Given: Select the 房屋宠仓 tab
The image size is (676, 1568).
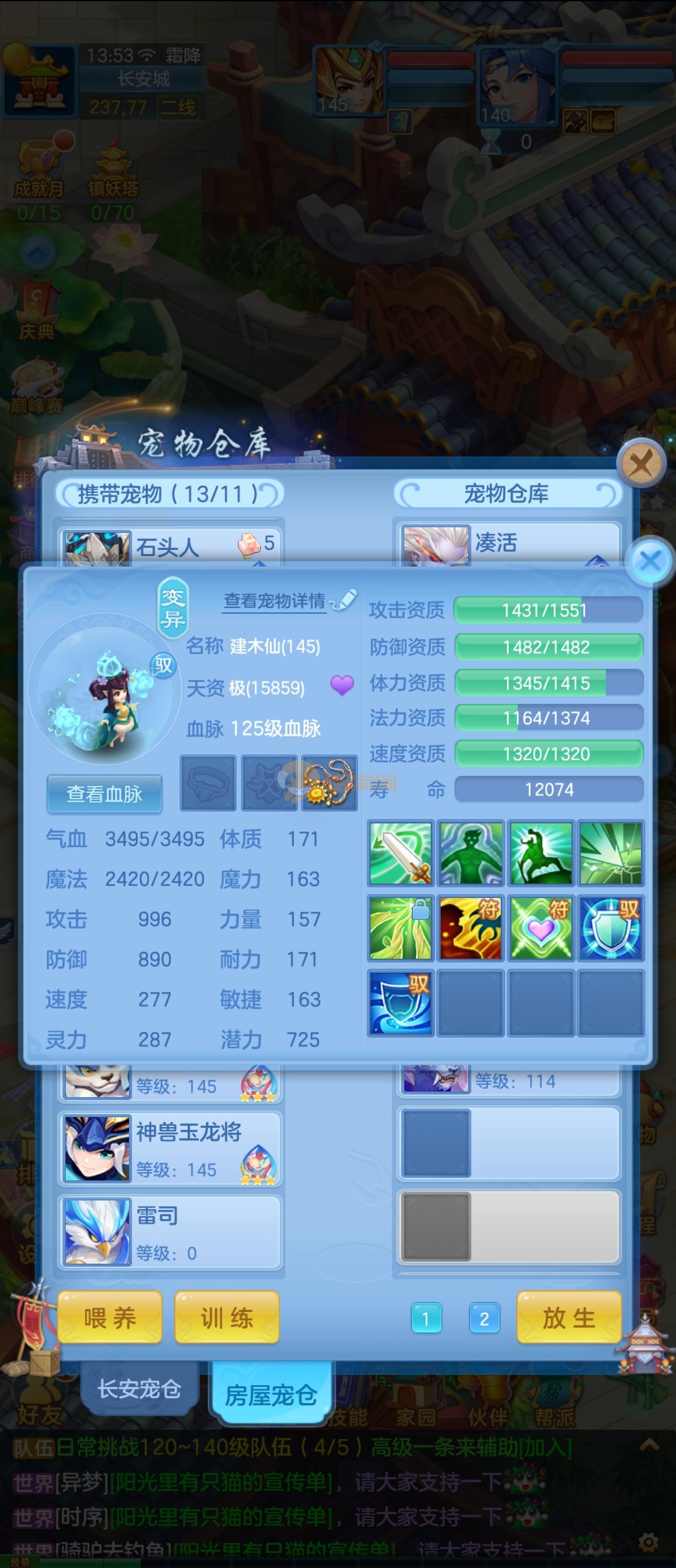Looking at the screenshot, I should (271, 1395).
